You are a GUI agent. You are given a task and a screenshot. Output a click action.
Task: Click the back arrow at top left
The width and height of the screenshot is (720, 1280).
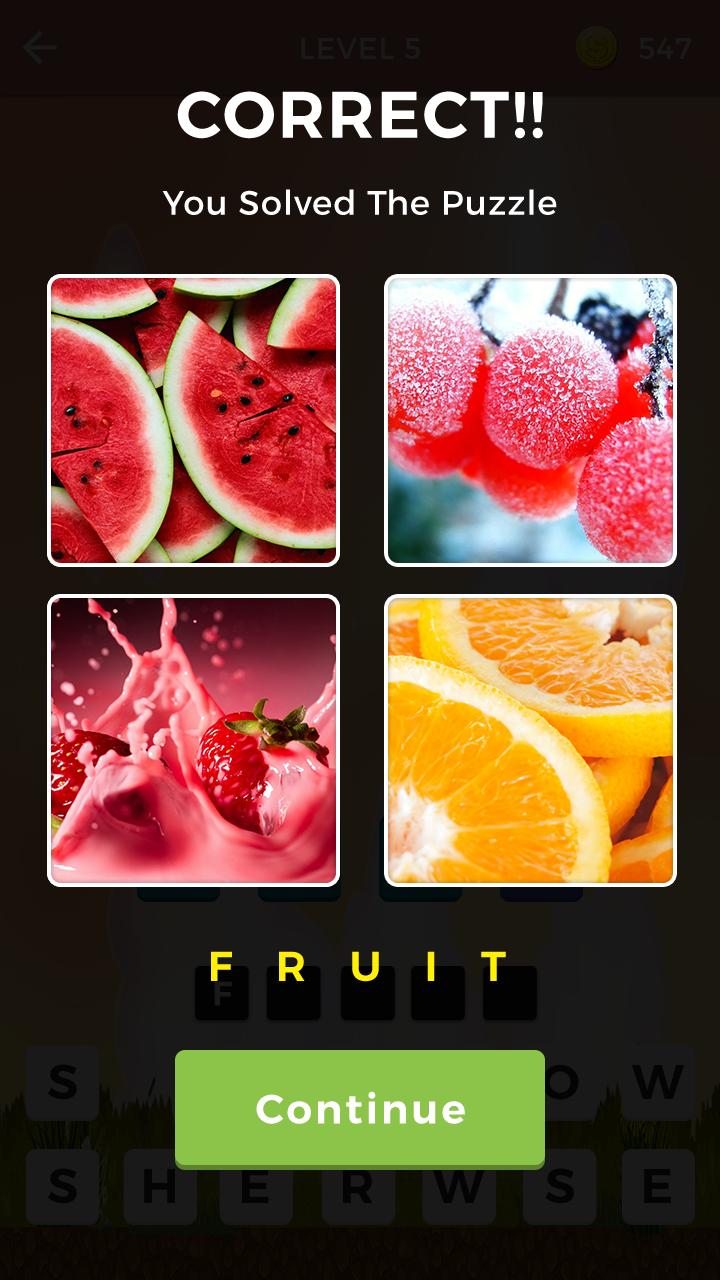40,47
